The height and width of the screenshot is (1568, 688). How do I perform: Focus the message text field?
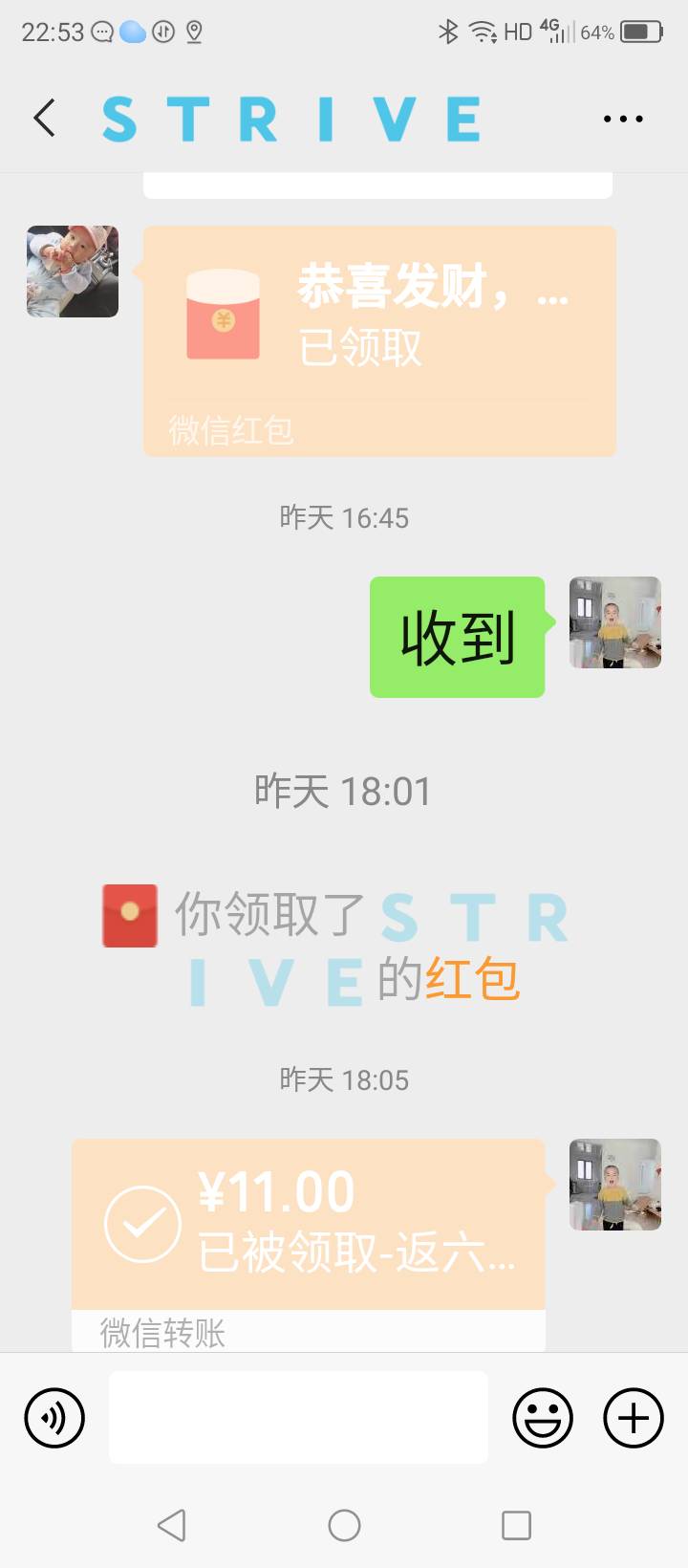click(298, 1418)
